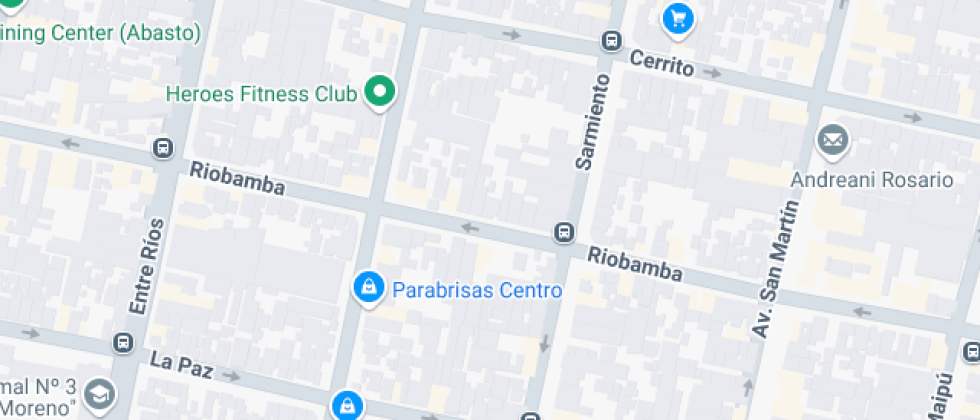Screen dimensions: 980x420
Task: Open the Heroes Fitness Club place marker
Action: (x=379, y=93)
